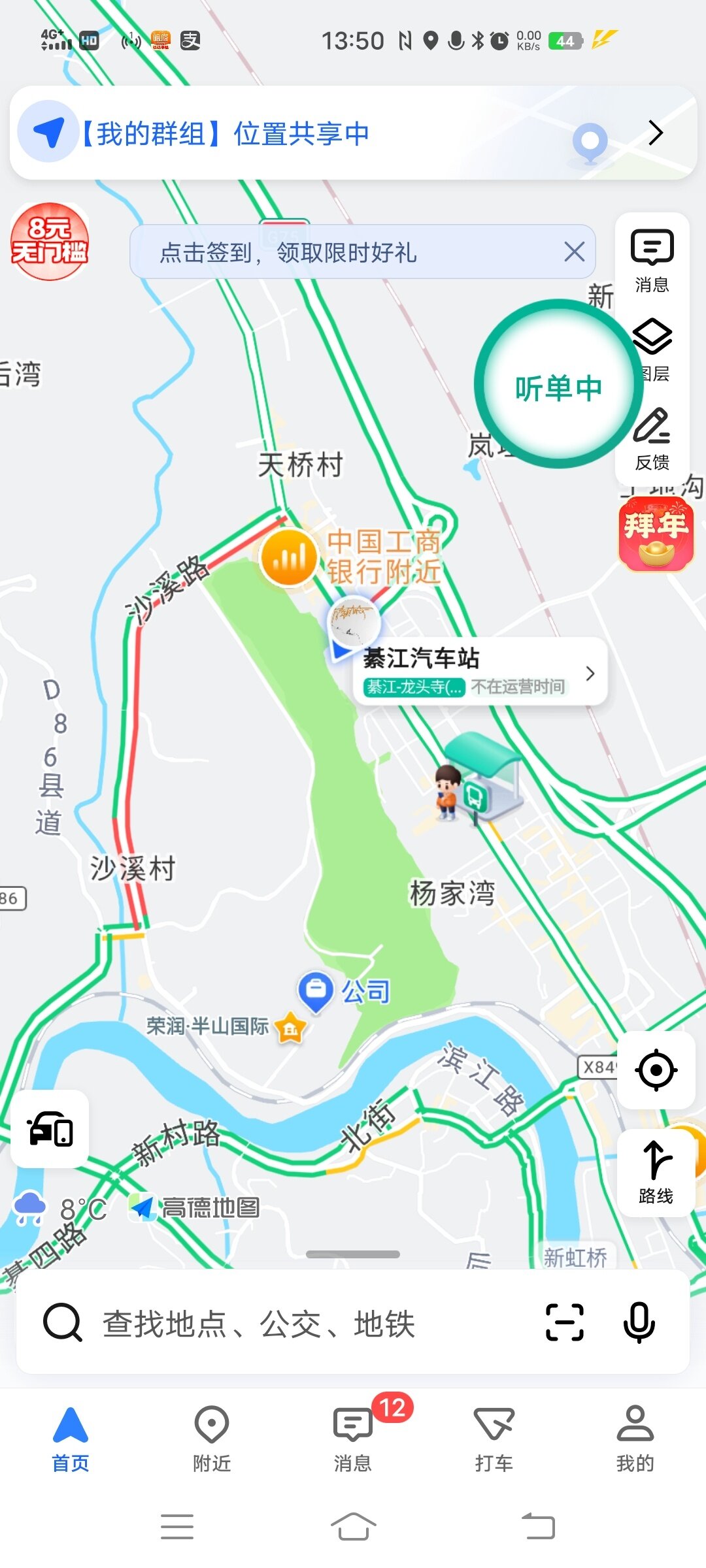Switch to the 附近 tab
The width and height of the screenshot is (706, 1568).
pyautogui.click(x=212, y=1439)
